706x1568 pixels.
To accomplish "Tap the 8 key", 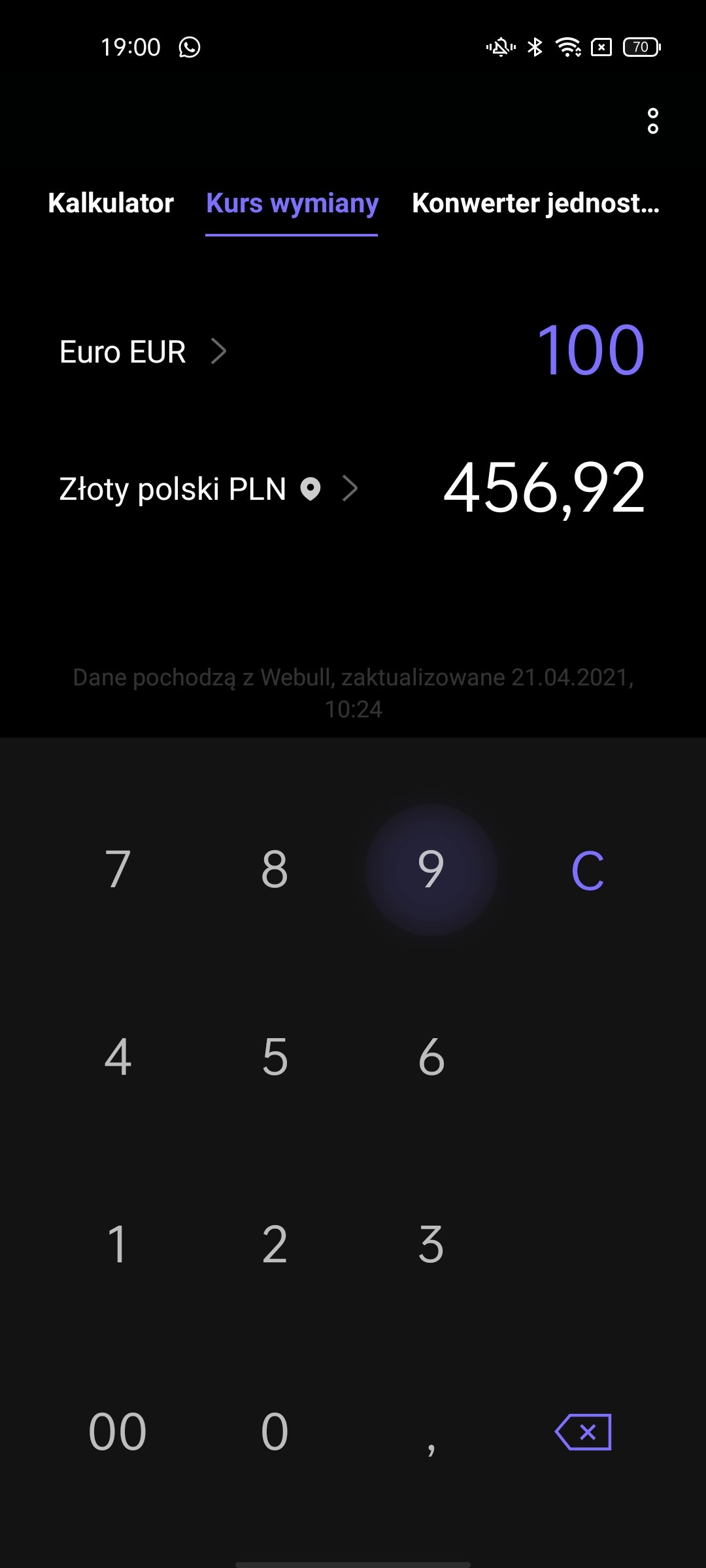I will [275, 870].
